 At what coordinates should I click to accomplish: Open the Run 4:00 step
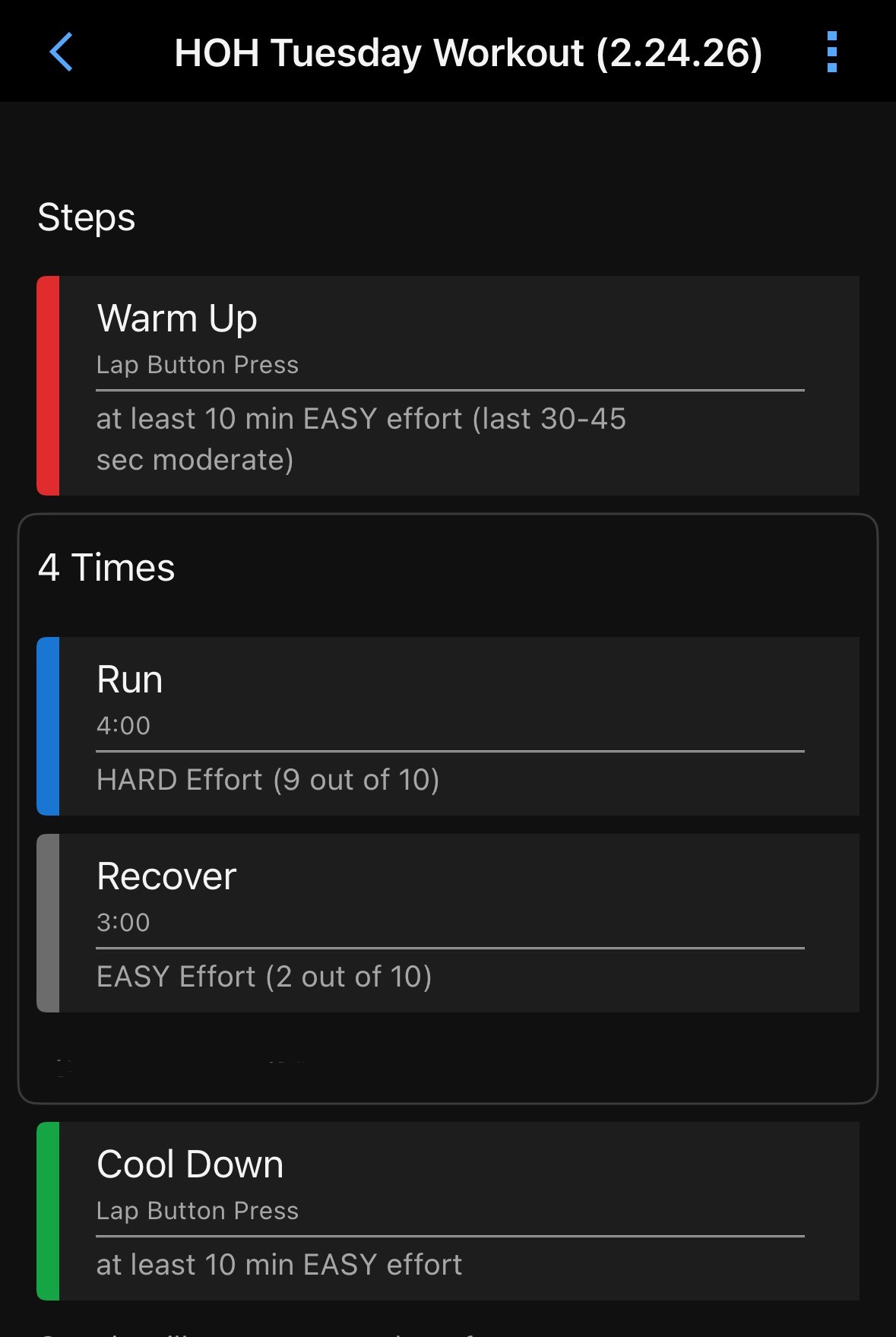[x=448, y=726]
